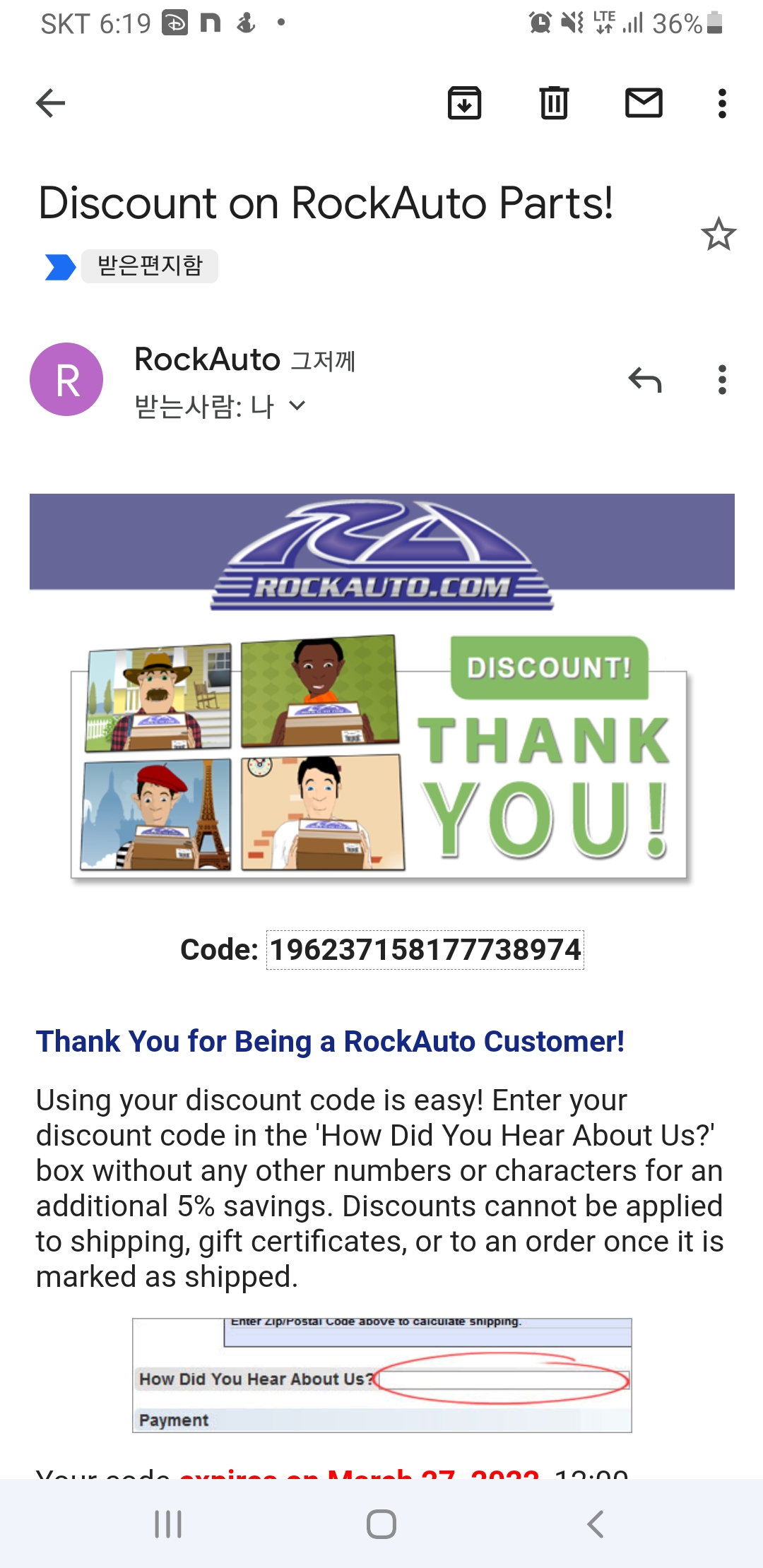Image resolution: width=763 pixels, height=1568 pixels.
Task: Go back to the inbox list
Action: click(x=50, y=104)
